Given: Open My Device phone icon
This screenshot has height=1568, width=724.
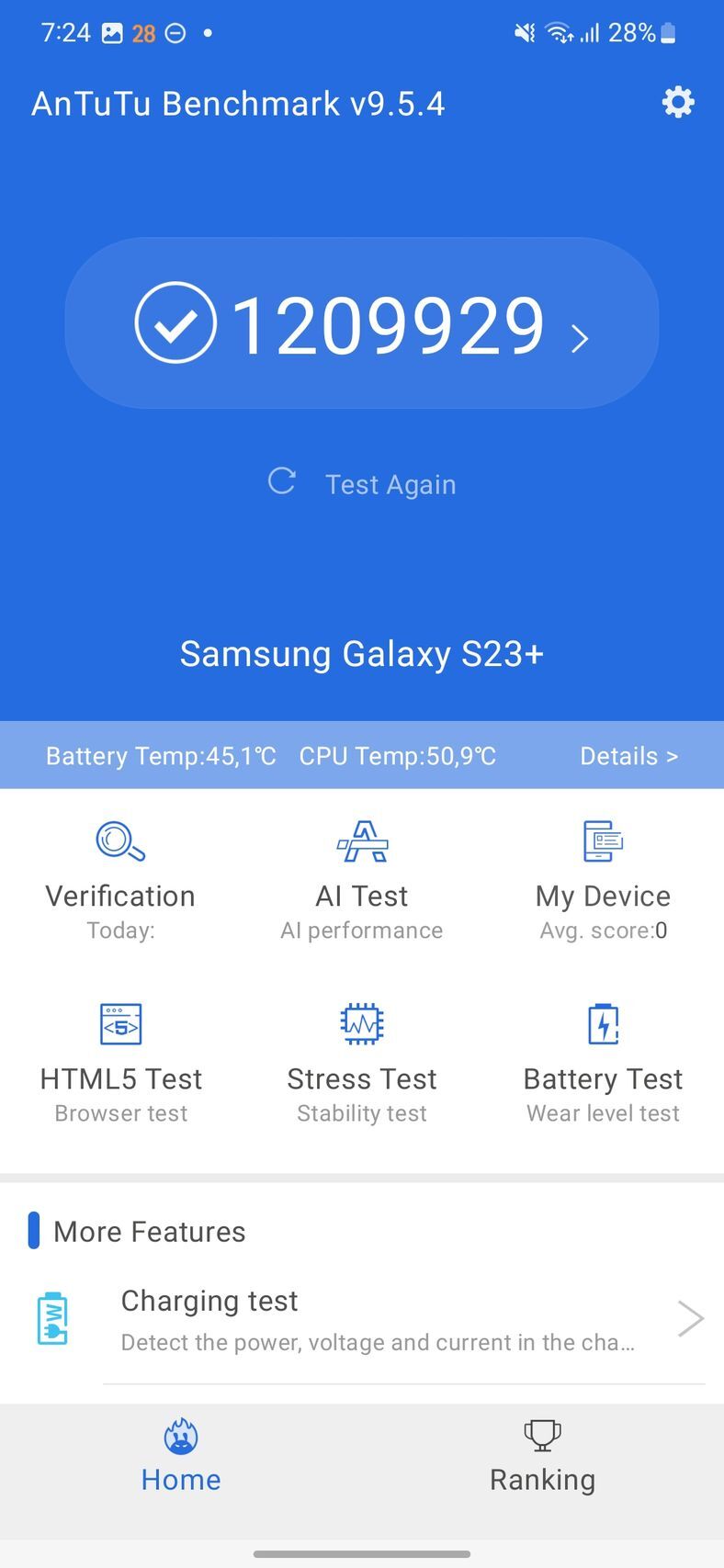Looking at the screenshot, I should click(x=603, y=841).
